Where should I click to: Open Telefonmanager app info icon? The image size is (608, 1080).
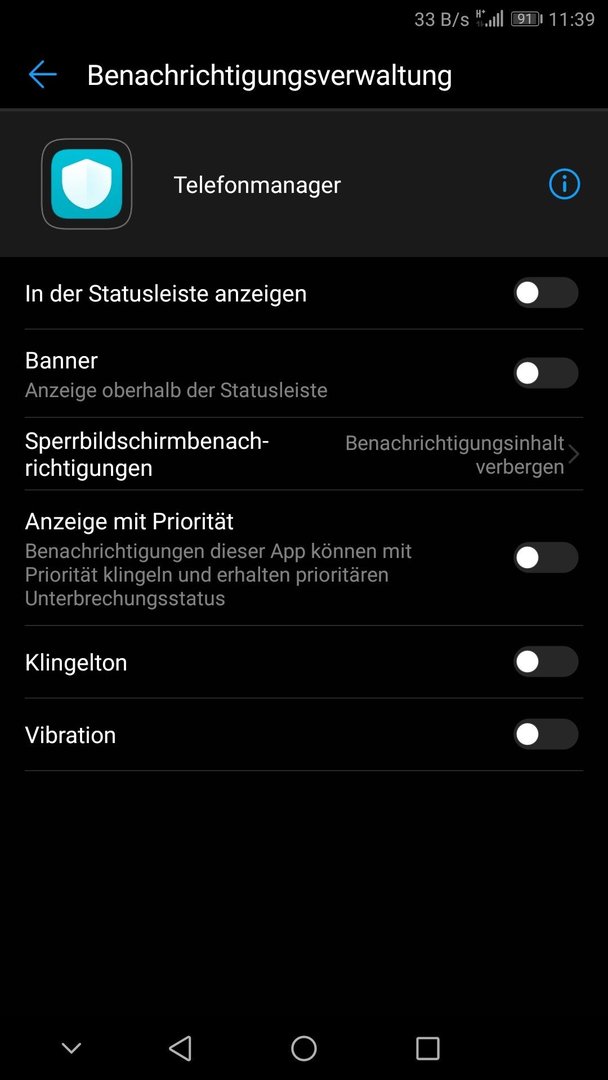click(x=564, y=184)
